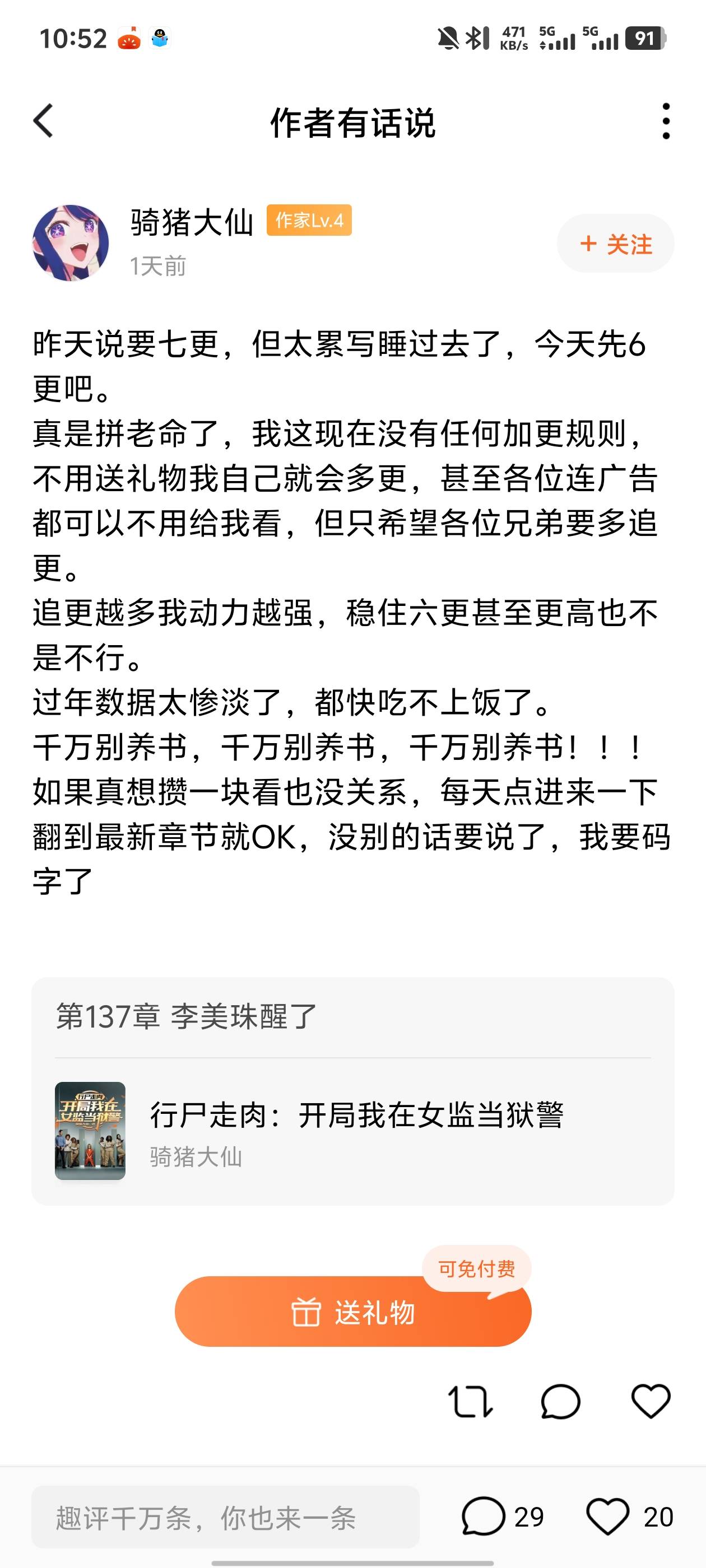Viewport: 706px width, 1568px height.
Task: Follow the author via 关注 button
Action: [x=615, y=244]
